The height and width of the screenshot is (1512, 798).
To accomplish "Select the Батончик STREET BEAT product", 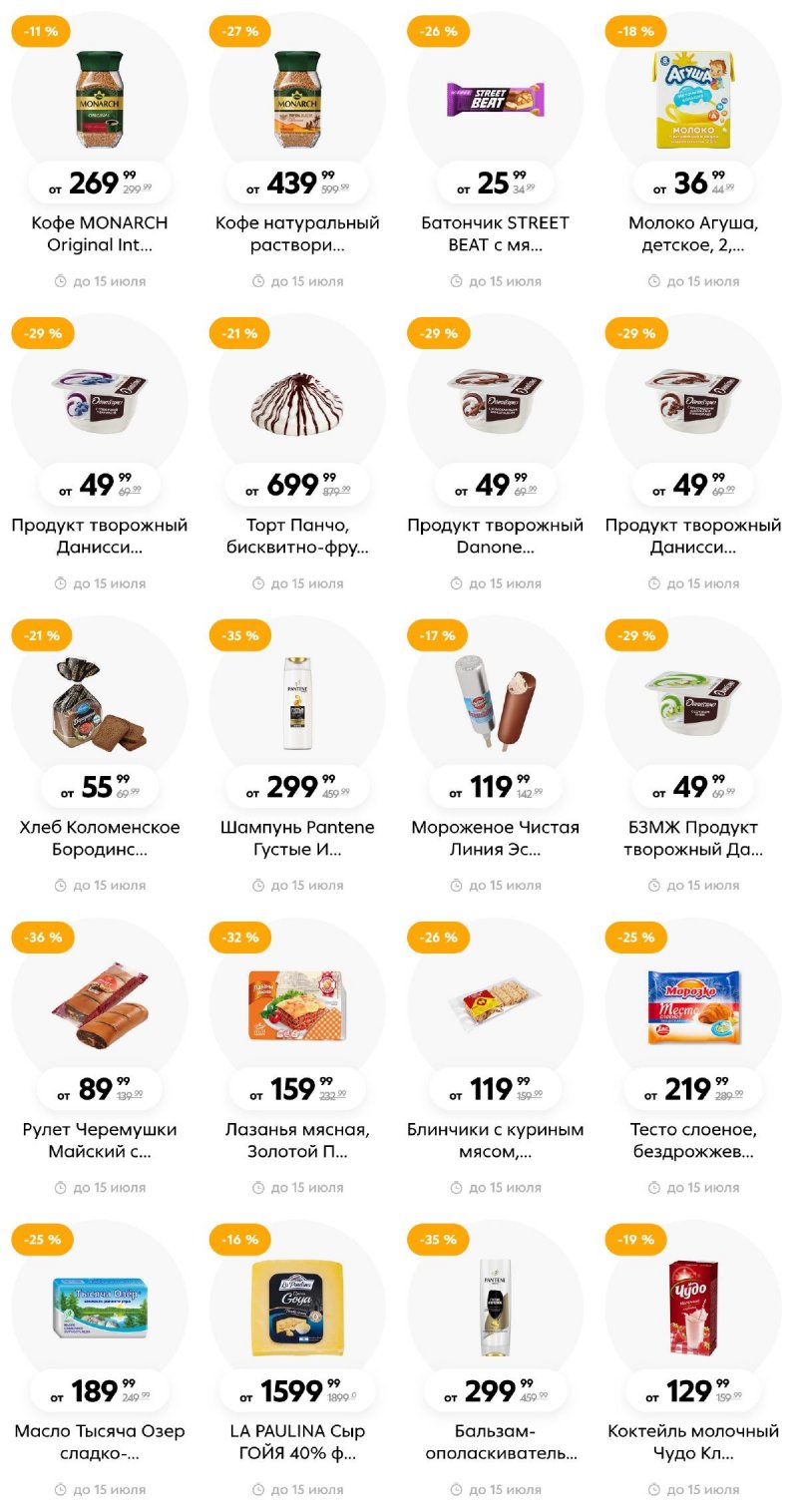I will pyautogui.click(x=495, y=100).
